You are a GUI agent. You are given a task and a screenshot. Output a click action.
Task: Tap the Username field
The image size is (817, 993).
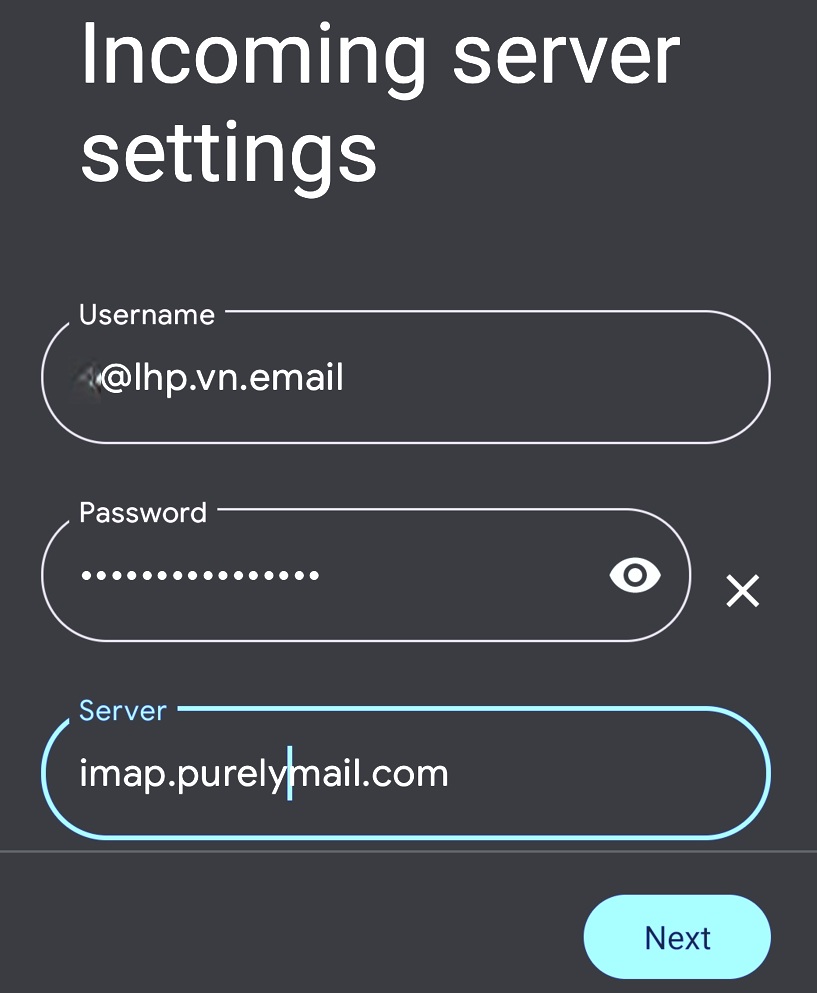click(x=405, y=377)
